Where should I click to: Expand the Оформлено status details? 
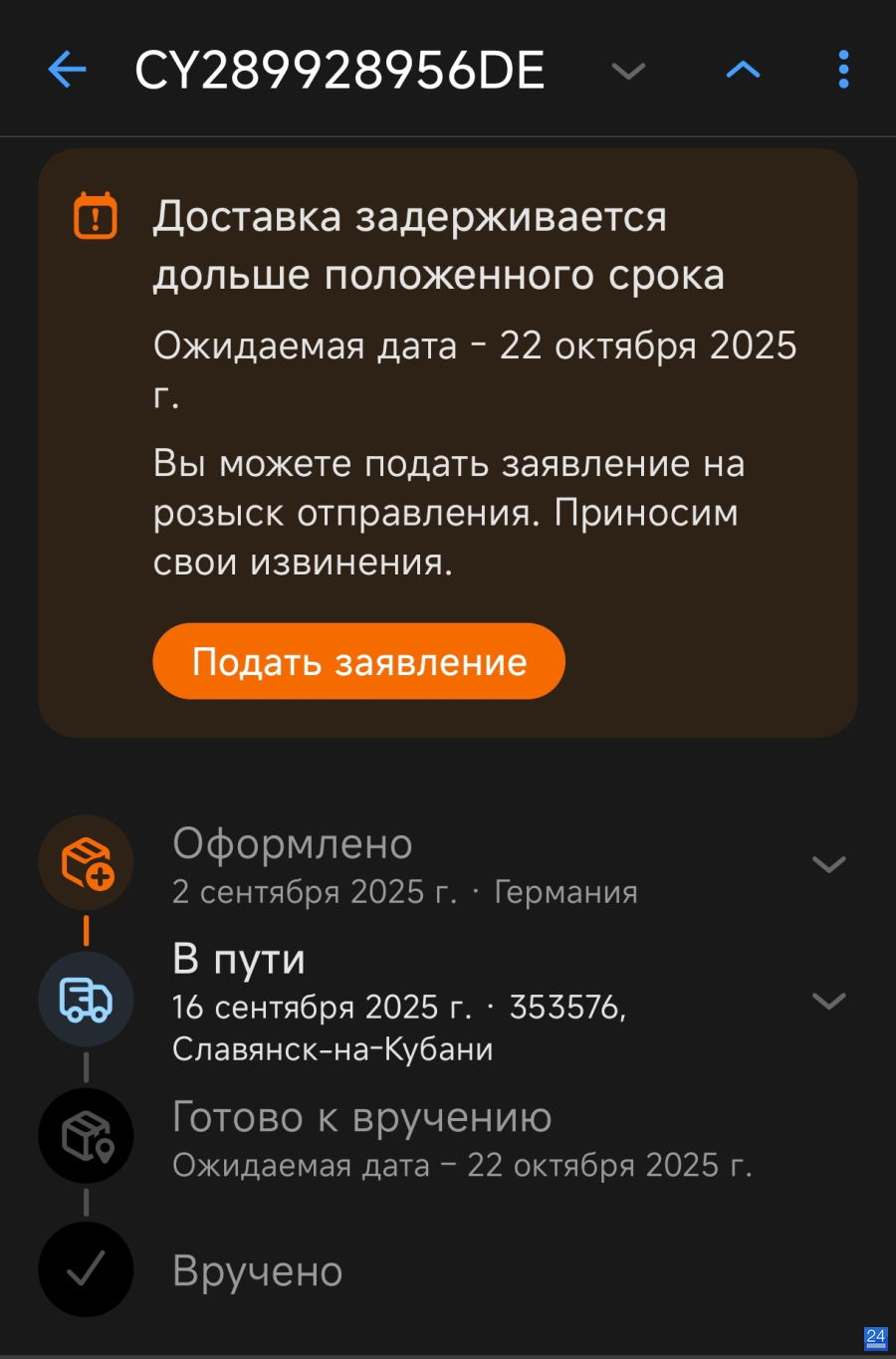click(x=828, y=864)
